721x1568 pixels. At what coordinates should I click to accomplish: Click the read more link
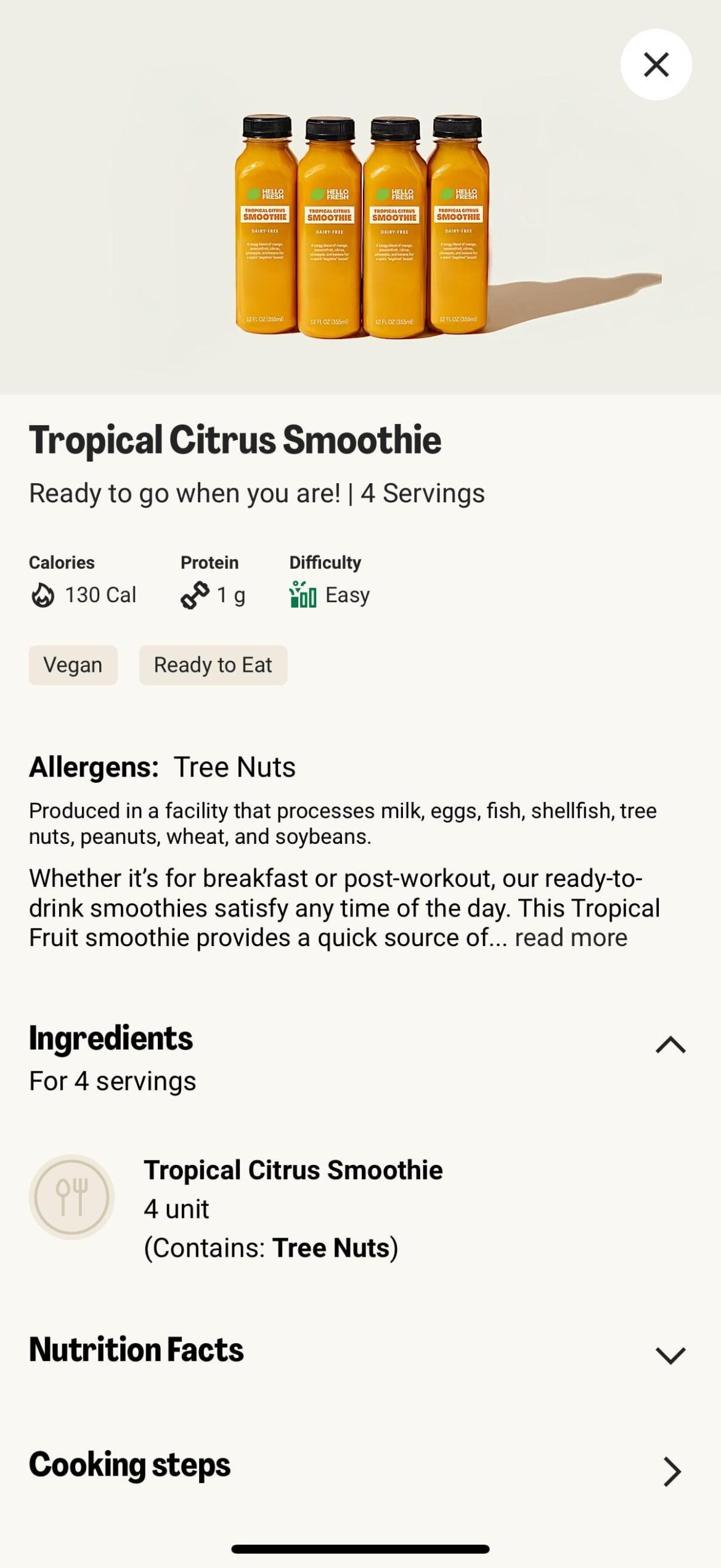tap(570, 937)
